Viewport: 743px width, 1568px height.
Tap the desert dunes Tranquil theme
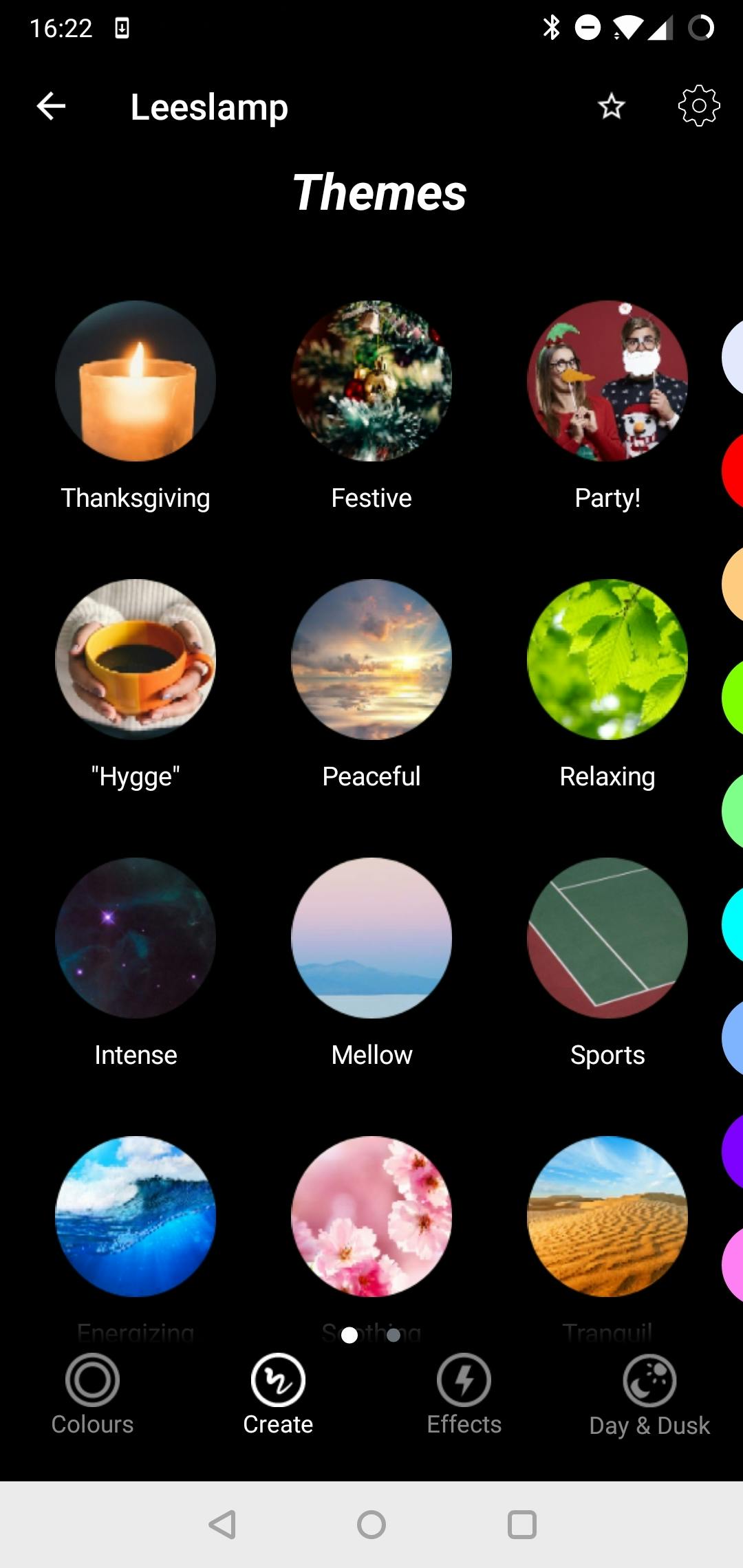[607, 1217]
